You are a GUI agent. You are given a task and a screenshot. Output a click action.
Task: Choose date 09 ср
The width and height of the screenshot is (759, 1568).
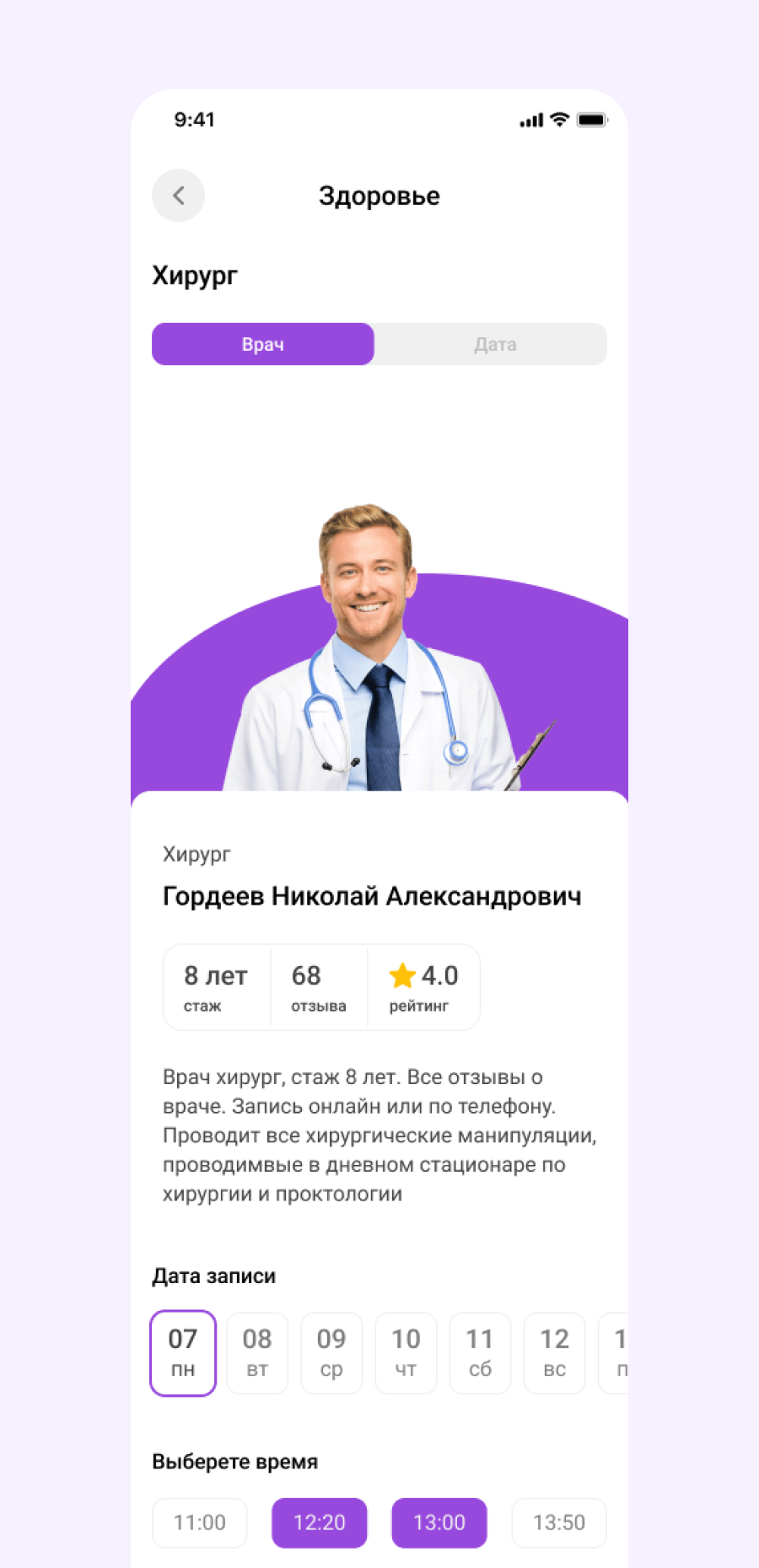pos(331,1352)
